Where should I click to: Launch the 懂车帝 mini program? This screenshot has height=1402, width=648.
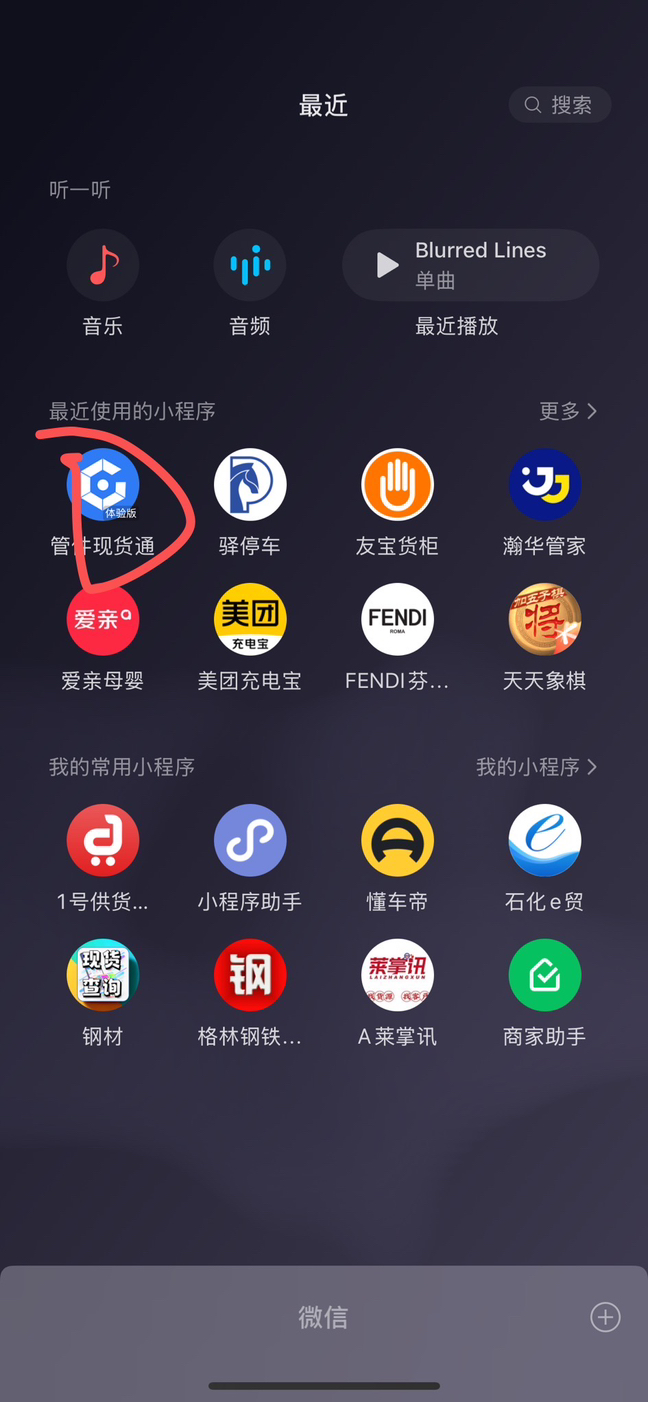tap(397, 841)
